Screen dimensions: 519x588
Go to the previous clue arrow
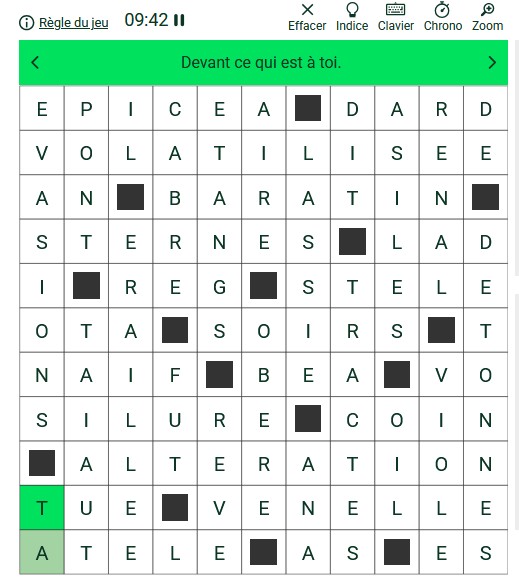click(35, 62)
